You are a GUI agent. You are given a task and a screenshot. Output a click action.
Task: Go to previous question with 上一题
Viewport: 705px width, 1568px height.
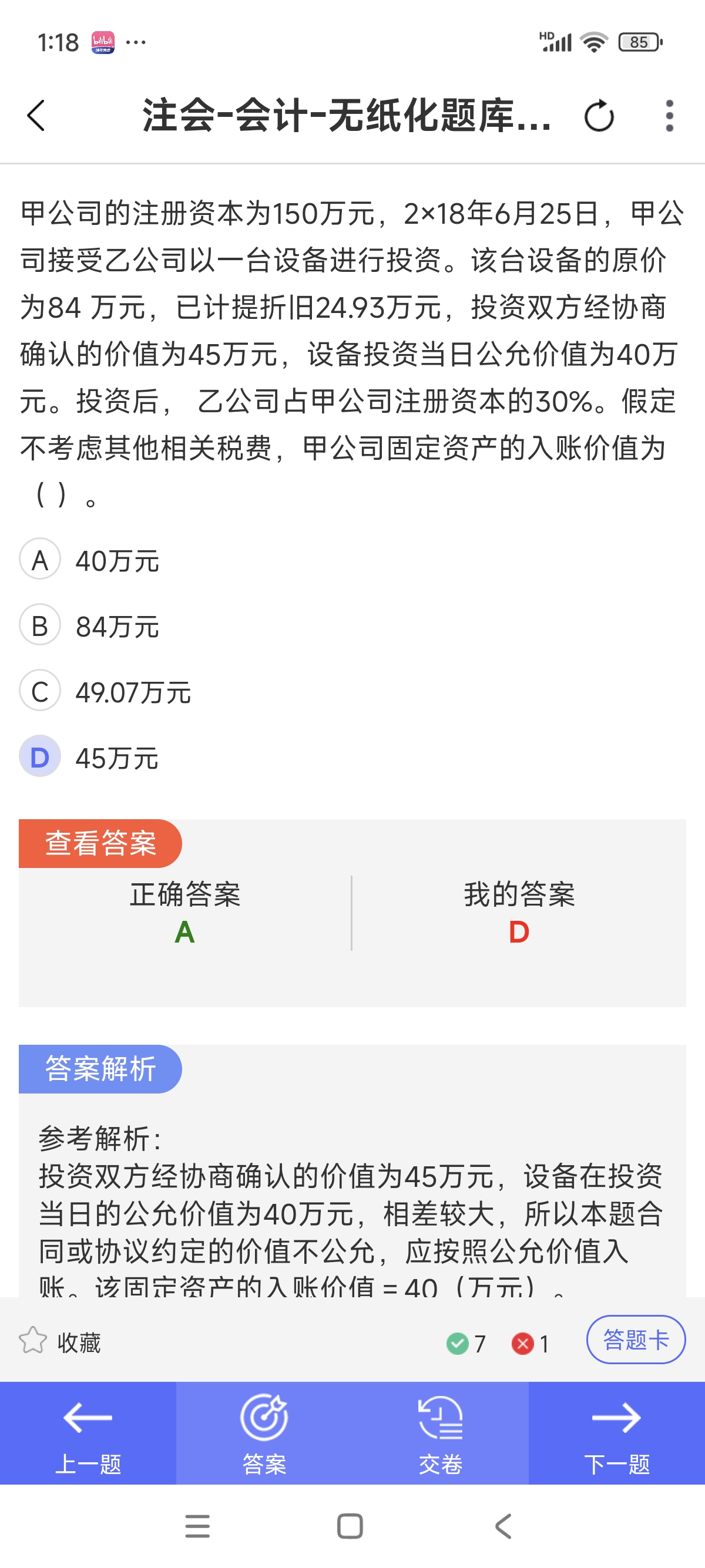click(x=88, y=1434)
